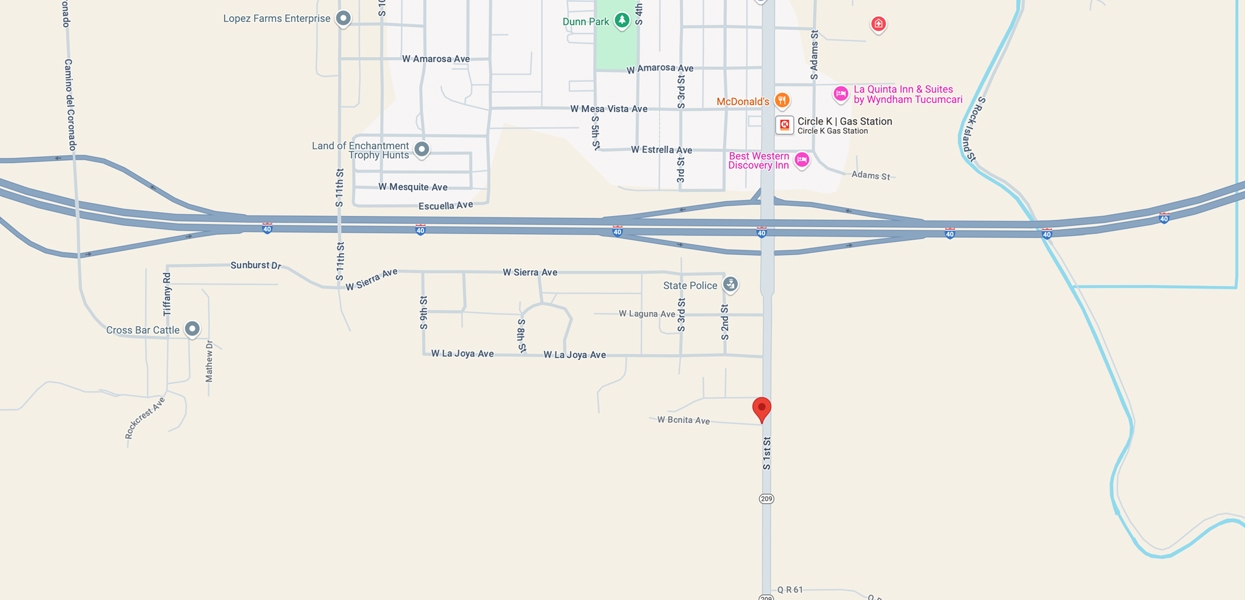Open Lopez Farms Enterprise marker
Viewport: 1245px width, 600px height.
(343, 18)
